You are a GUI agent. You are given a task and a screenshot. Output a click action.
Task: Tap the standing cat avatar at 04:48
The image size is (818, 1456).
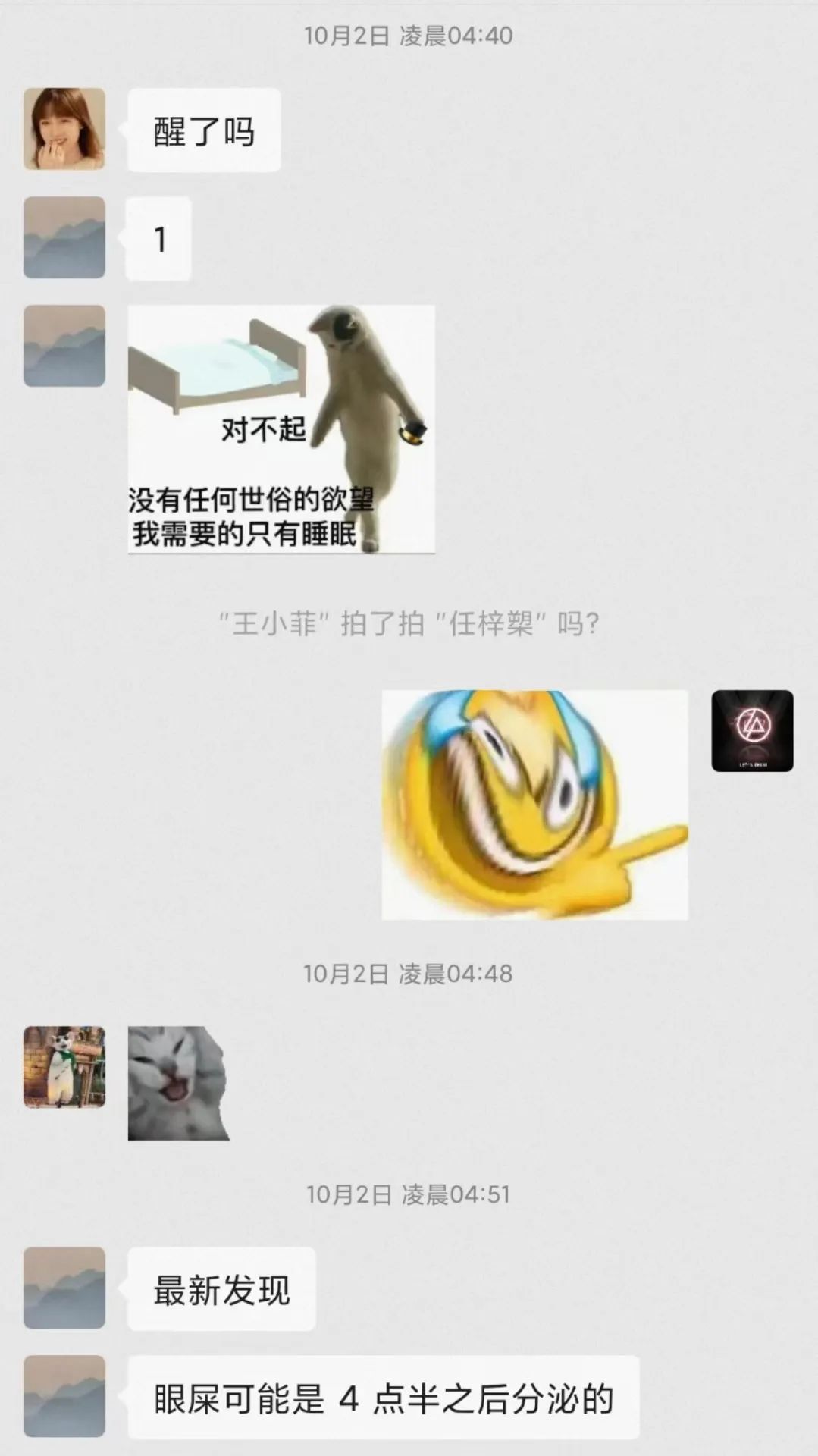[x=64, y=1067]
